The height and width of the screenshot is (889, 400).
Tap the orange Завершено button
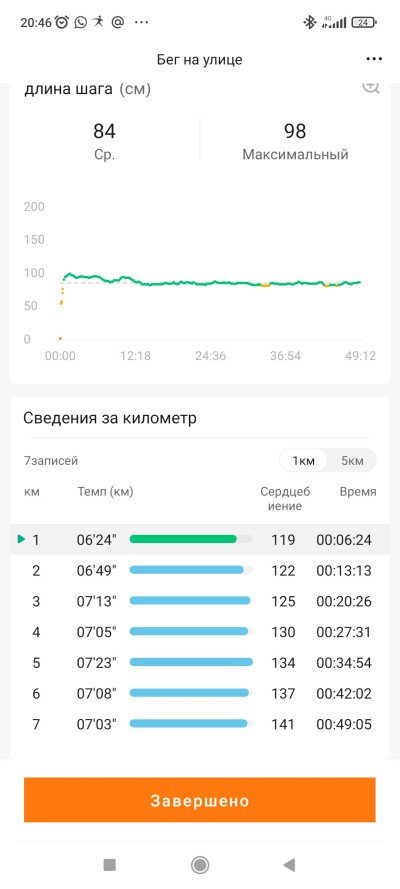click(x=199, y=801)
